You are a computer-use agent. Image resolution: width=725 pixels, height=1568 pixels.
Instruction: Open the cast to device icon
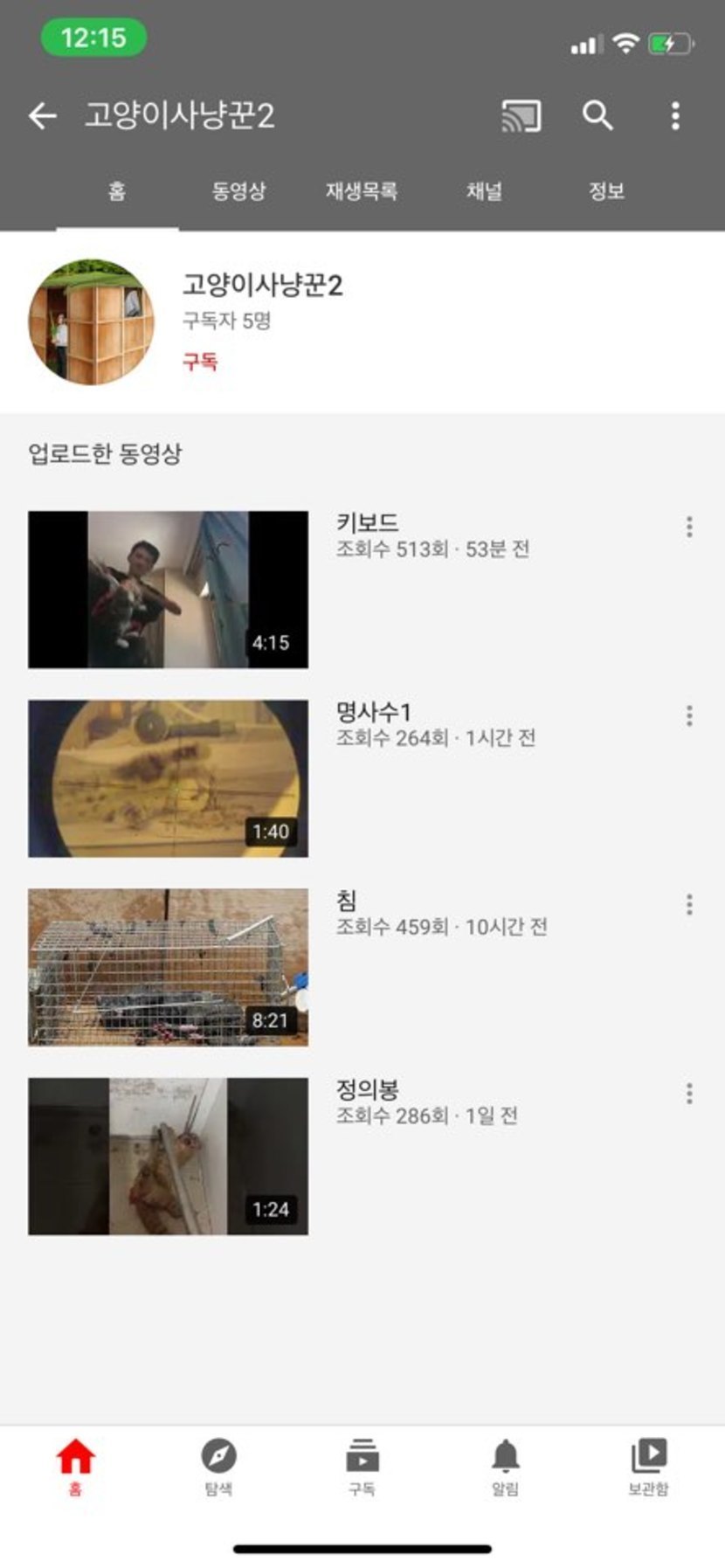(521, 115)
